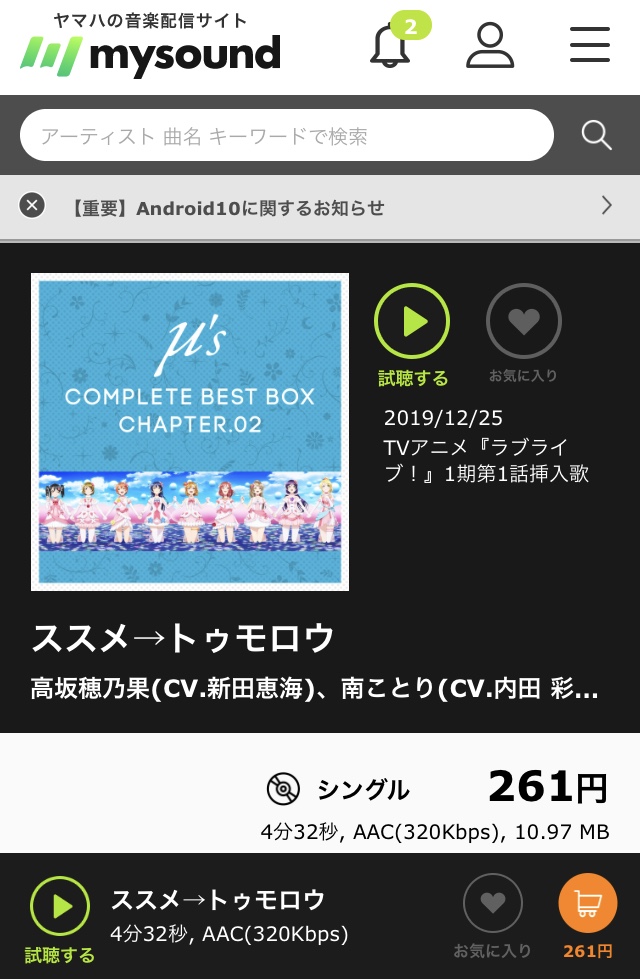Open the COMPLETE BEST BOX album cover
Viewport: 640px width, 979px height.
190,432
